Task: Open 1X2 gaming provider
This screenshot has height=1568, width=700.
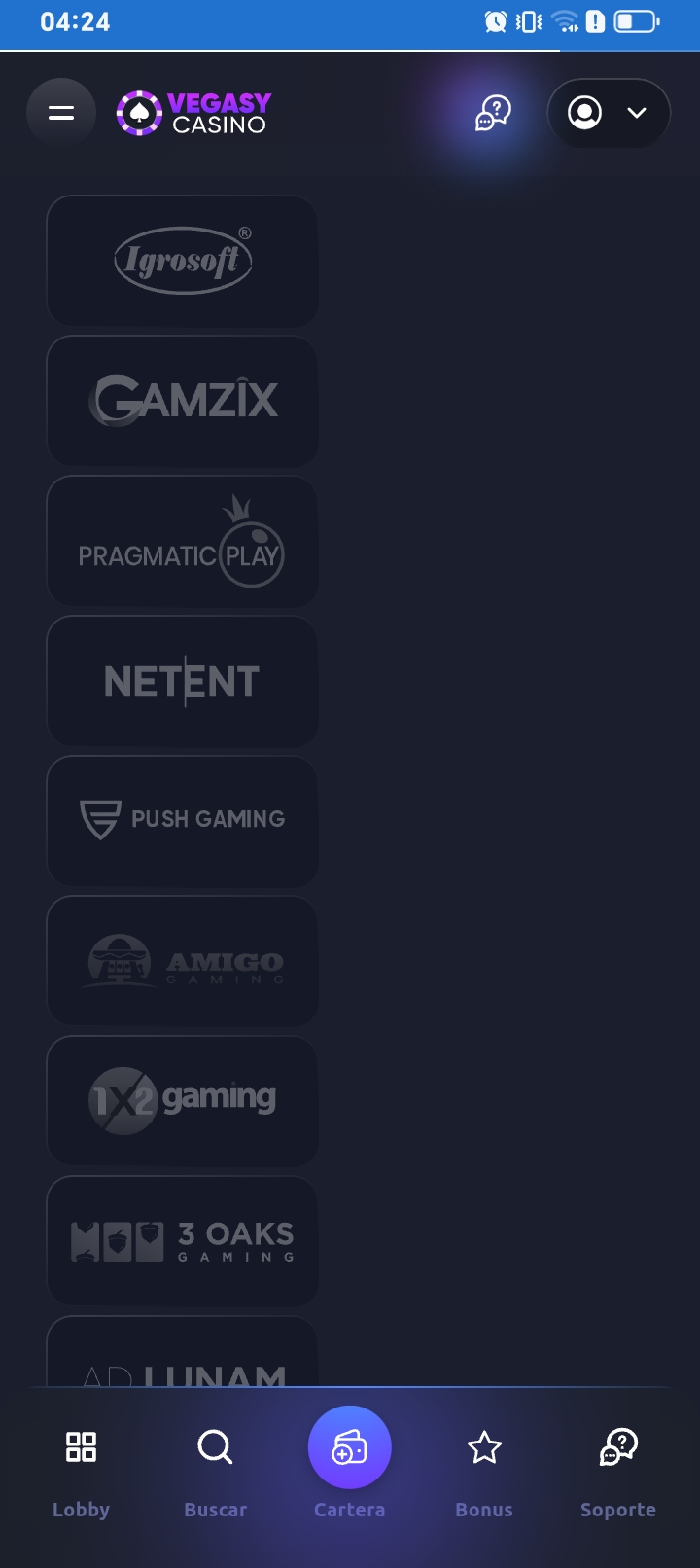Action: pos(183,1101)
